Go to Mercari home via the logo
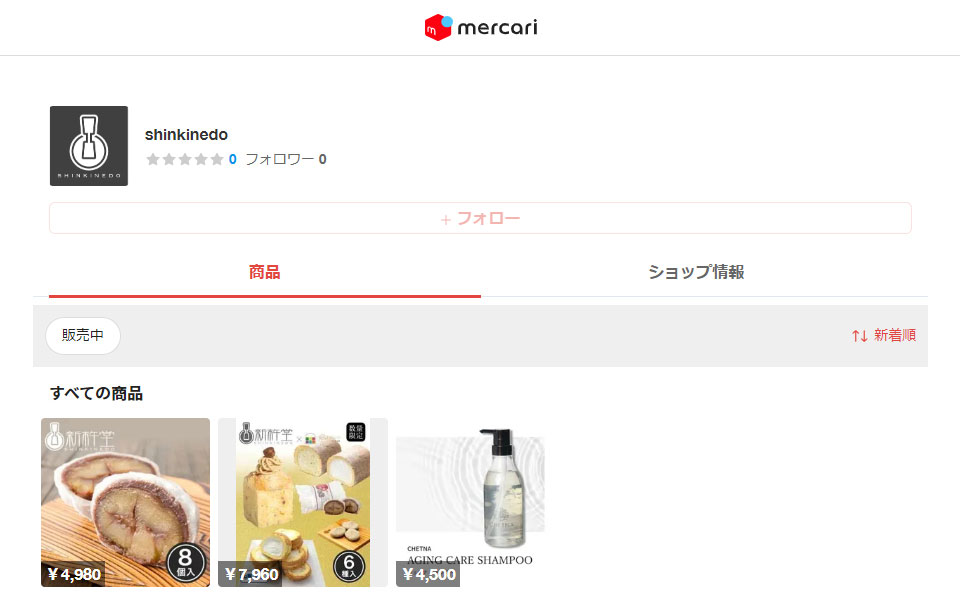960x600 pixels. point(480,27)
